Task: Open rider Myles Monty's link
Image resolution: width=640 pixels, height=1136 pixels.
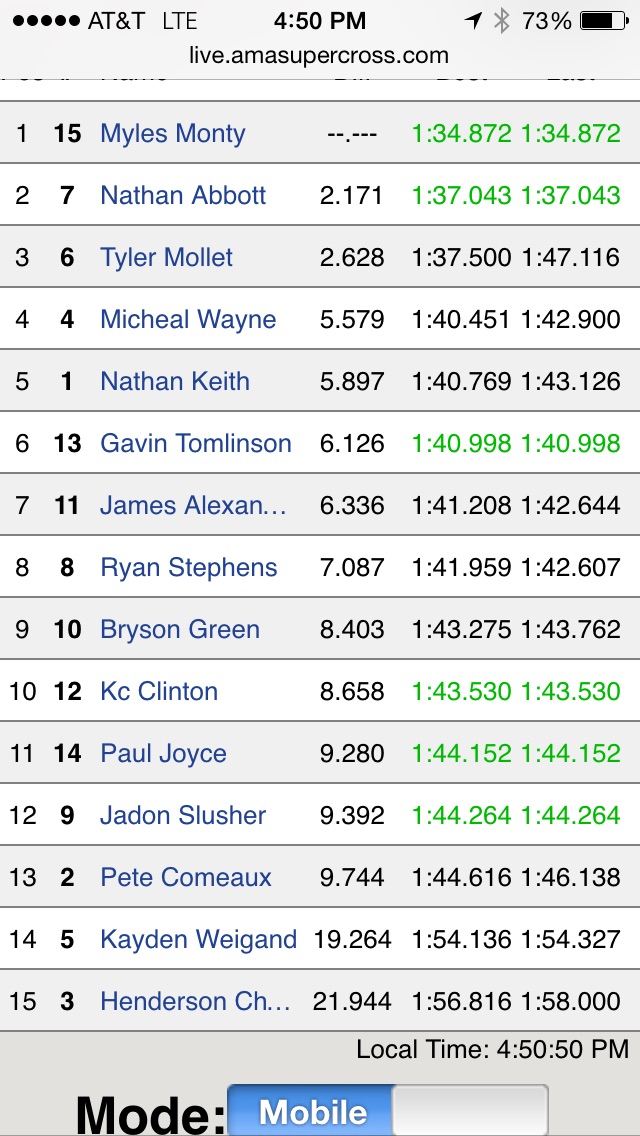Action: click(x=173, y=133)
